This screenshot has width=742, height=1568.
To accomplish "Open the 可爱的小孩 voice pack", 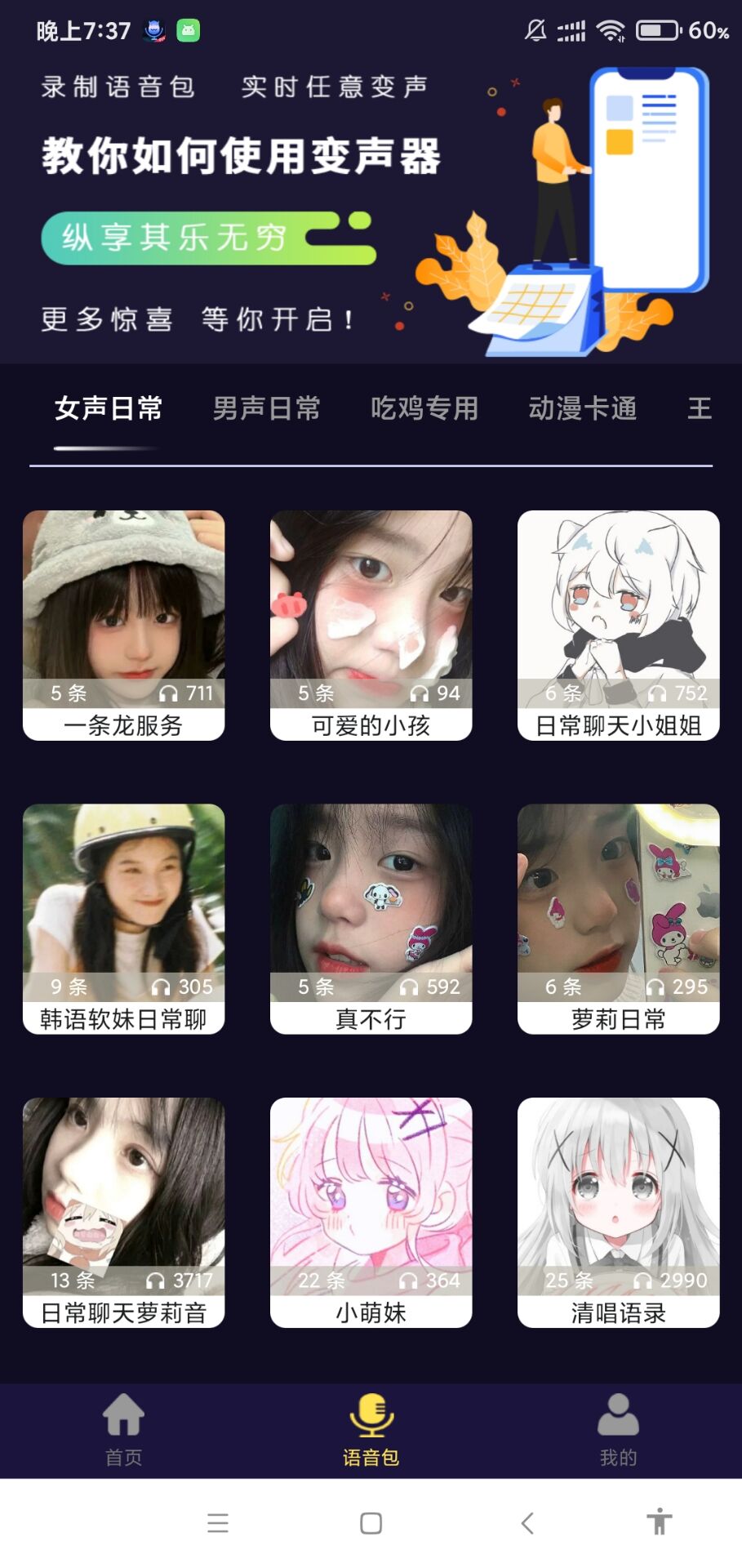I will [x=371, y=626].
